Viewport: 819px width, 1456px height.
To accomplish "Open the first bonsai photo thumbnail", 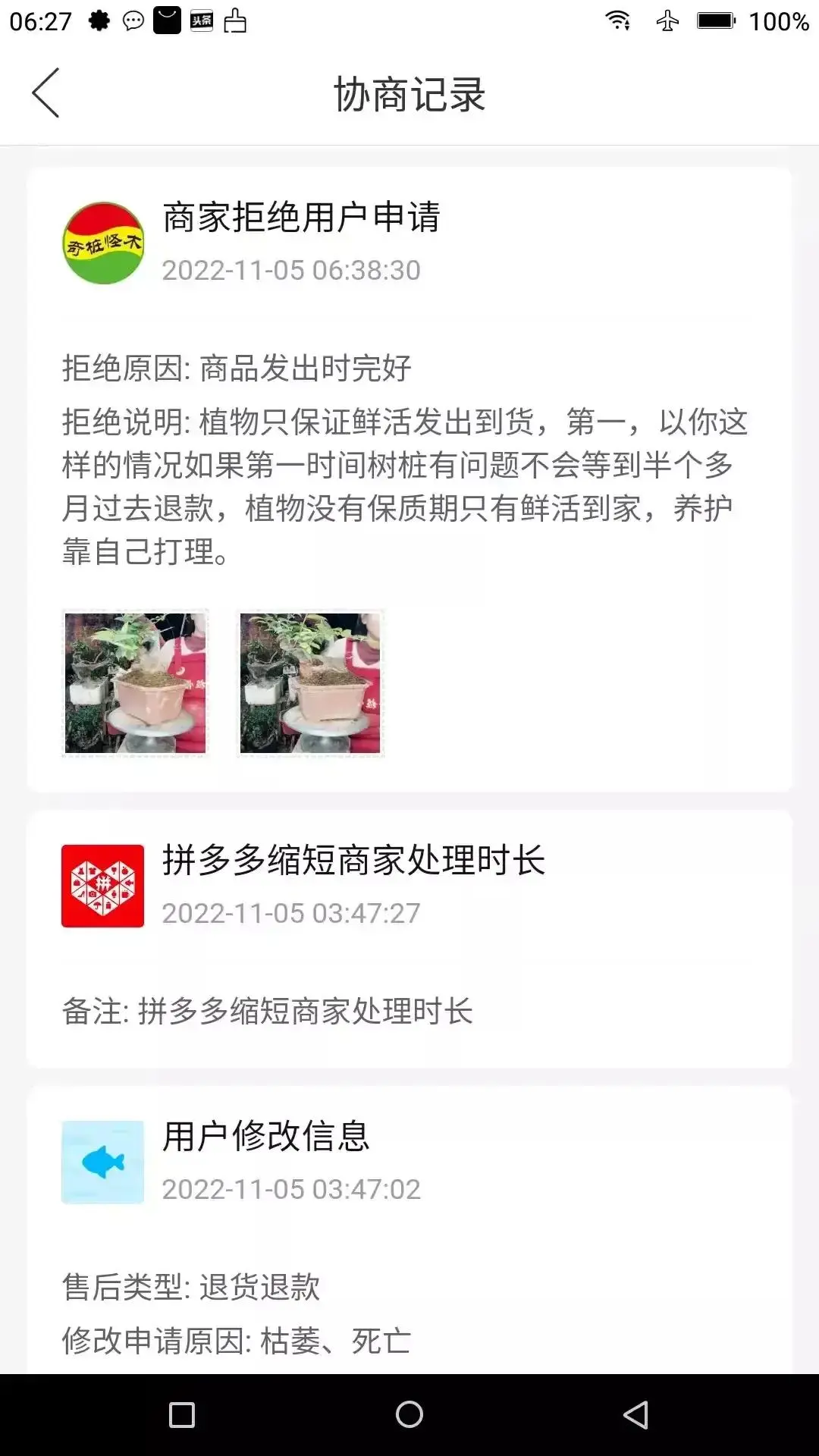I will (135, 682).
